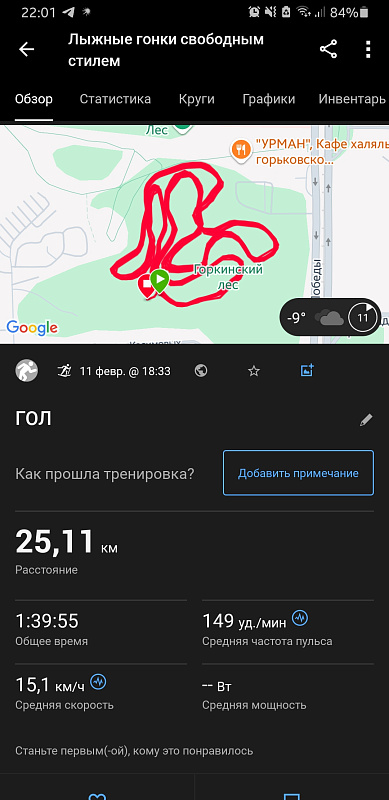Screen dimensions: 389x800
Task: Open the three-dot overflow menu
Action: coord(368,49)
